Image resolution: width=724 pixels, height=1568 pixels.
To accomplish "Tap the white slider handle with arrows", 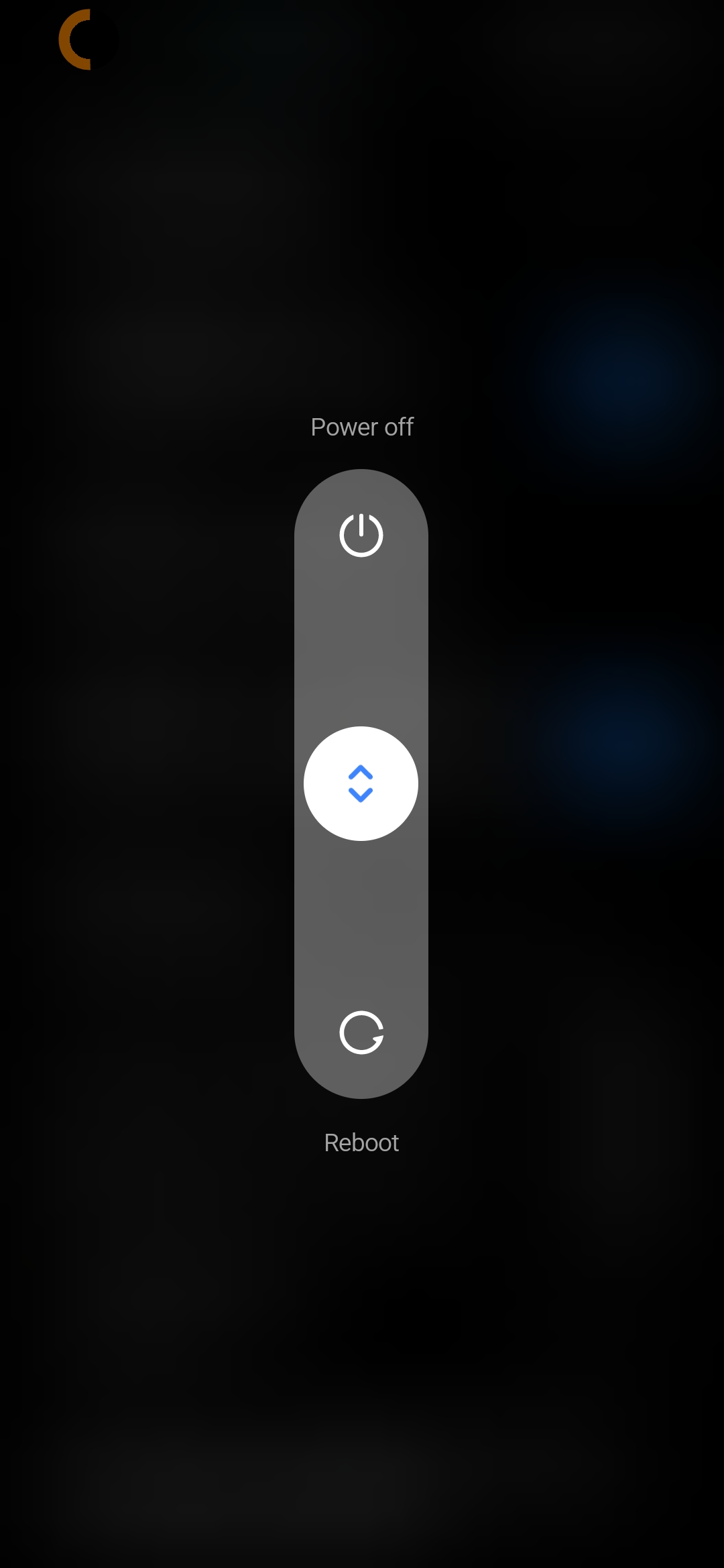I will [361, 783].
